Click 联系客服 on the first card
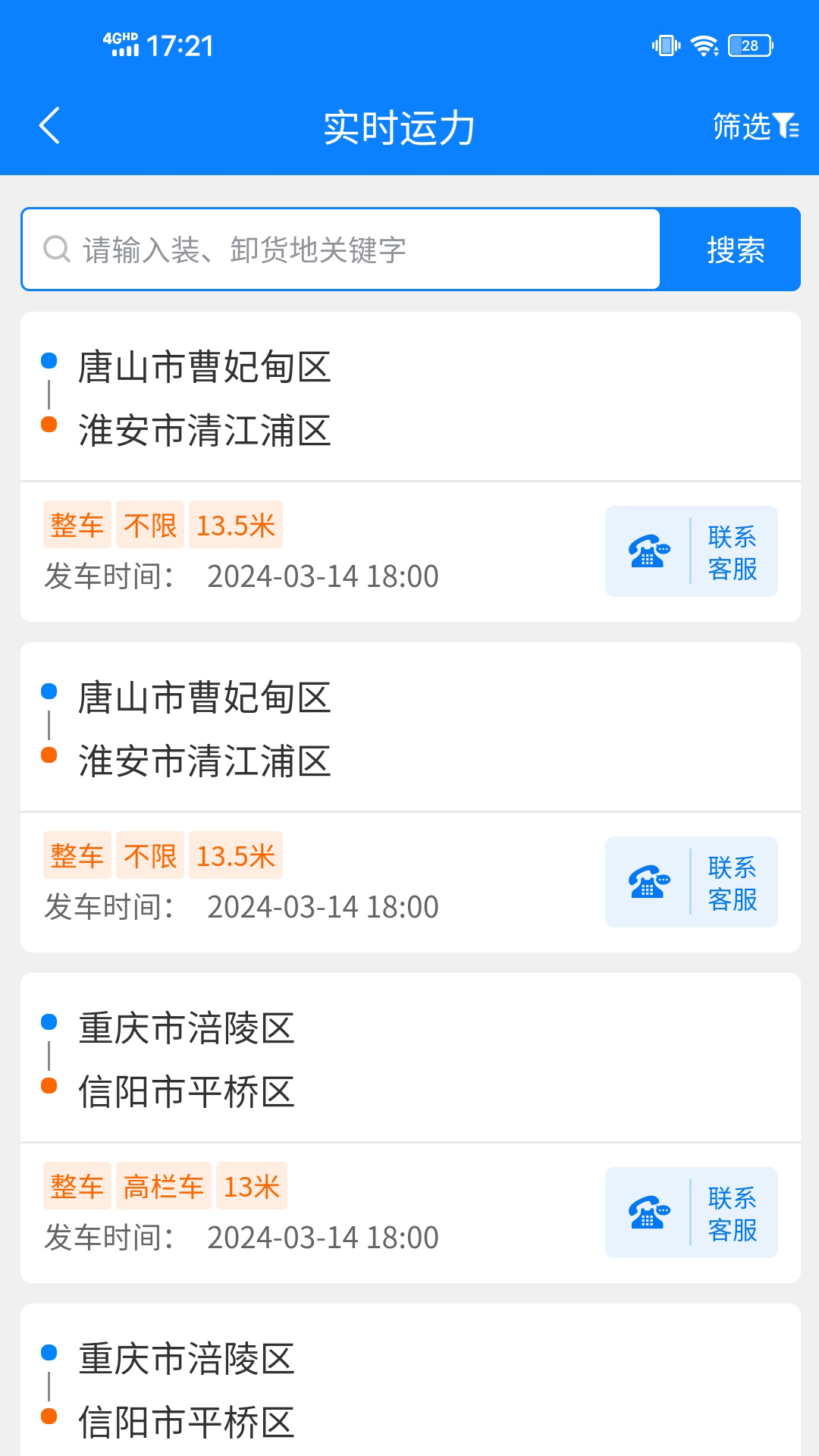 pos(731,551)
